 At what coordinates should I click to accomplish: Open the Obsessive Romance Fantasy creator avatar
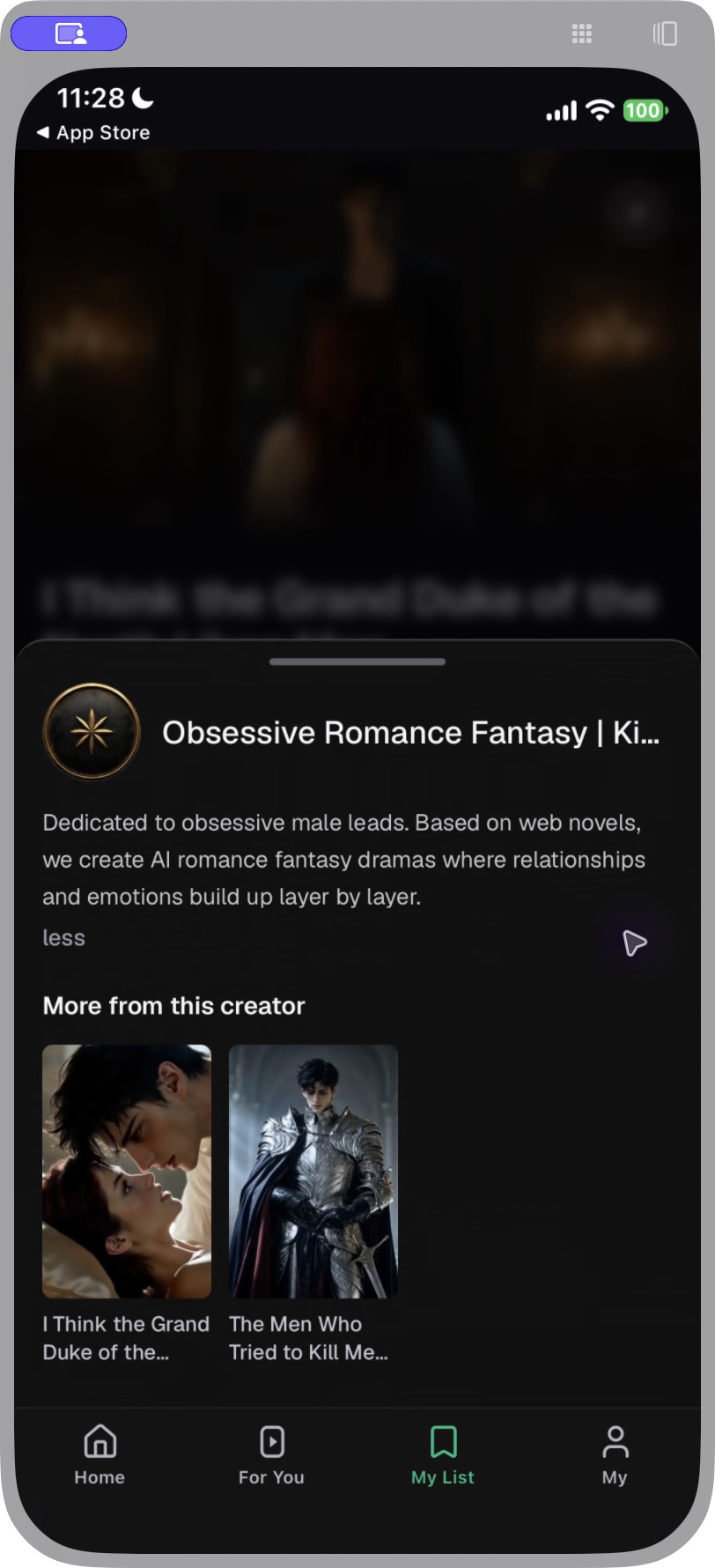click(x=92, y=732)
